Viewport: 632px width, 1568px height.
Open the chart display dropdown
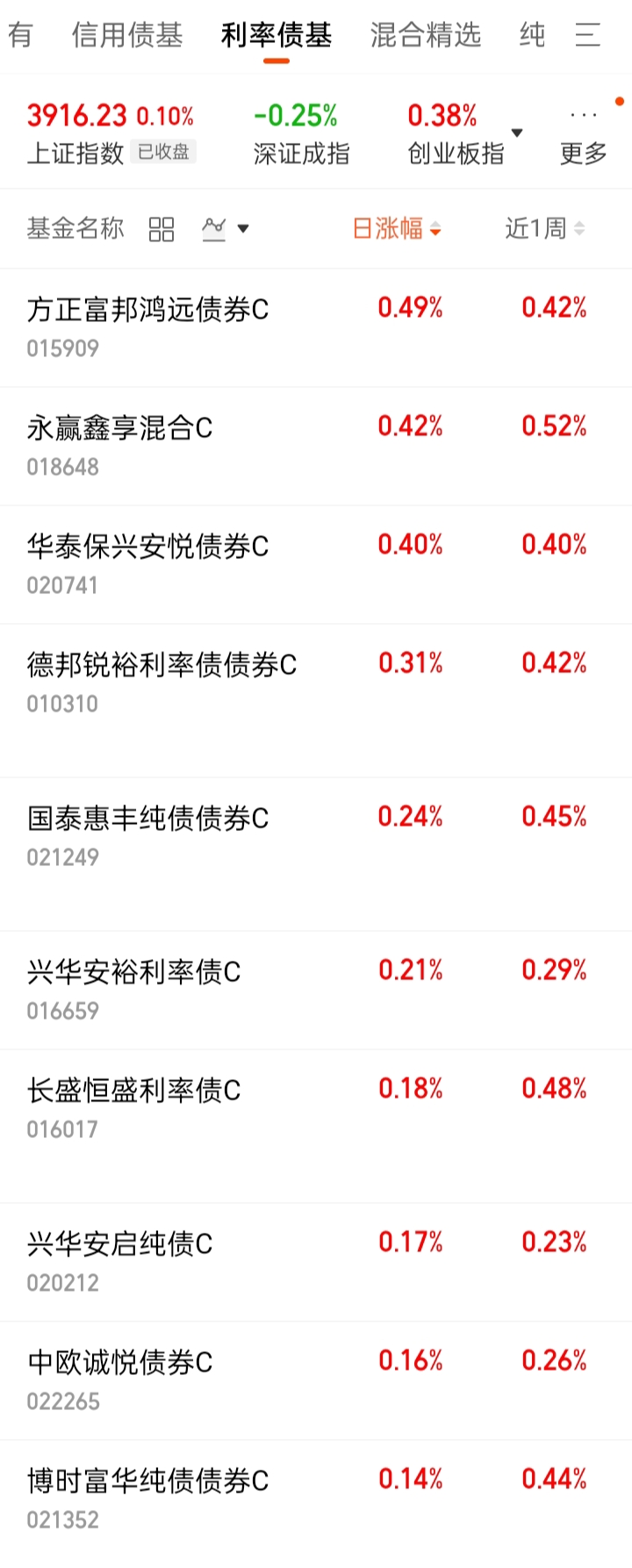226,229
